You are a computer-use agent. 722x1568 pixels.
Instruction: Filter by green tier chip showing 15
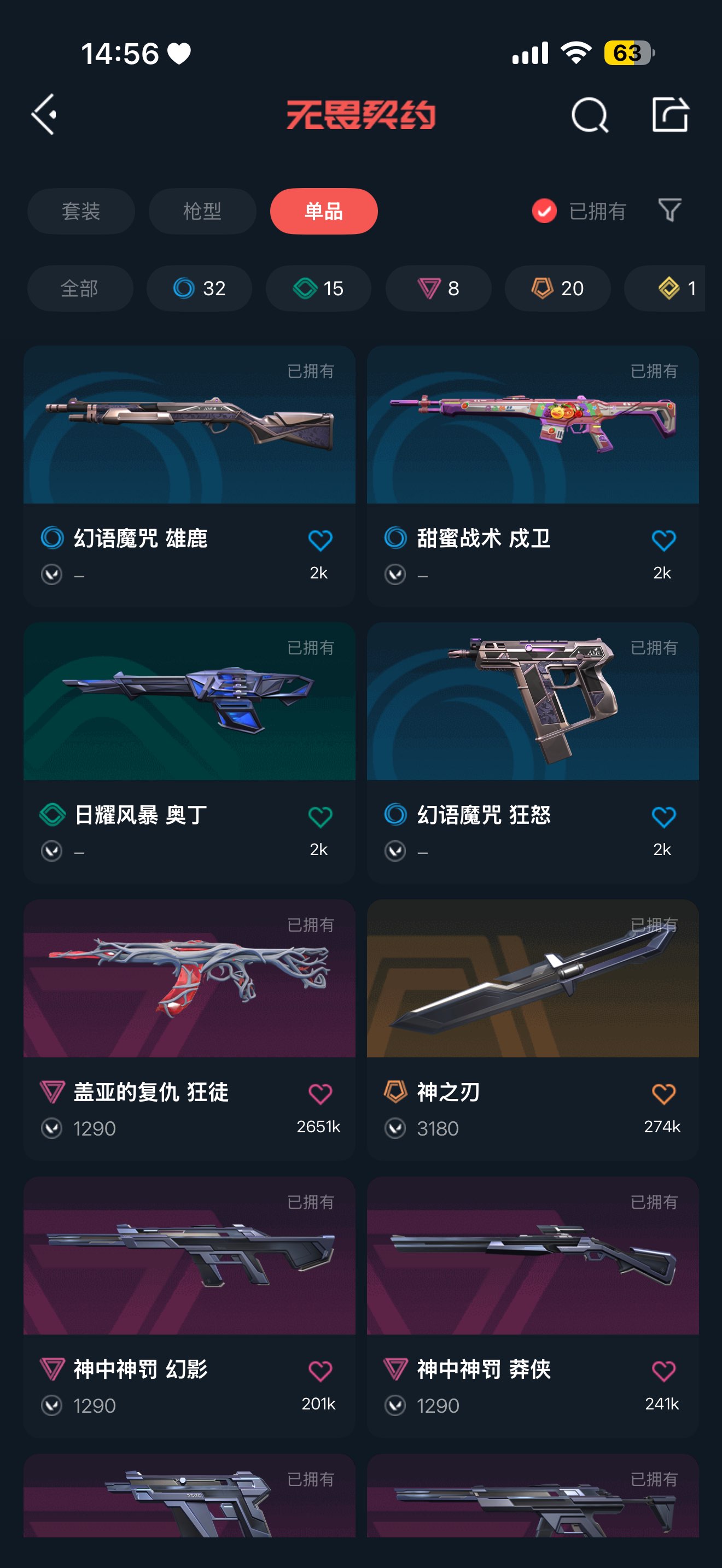(x=318, y=288)
